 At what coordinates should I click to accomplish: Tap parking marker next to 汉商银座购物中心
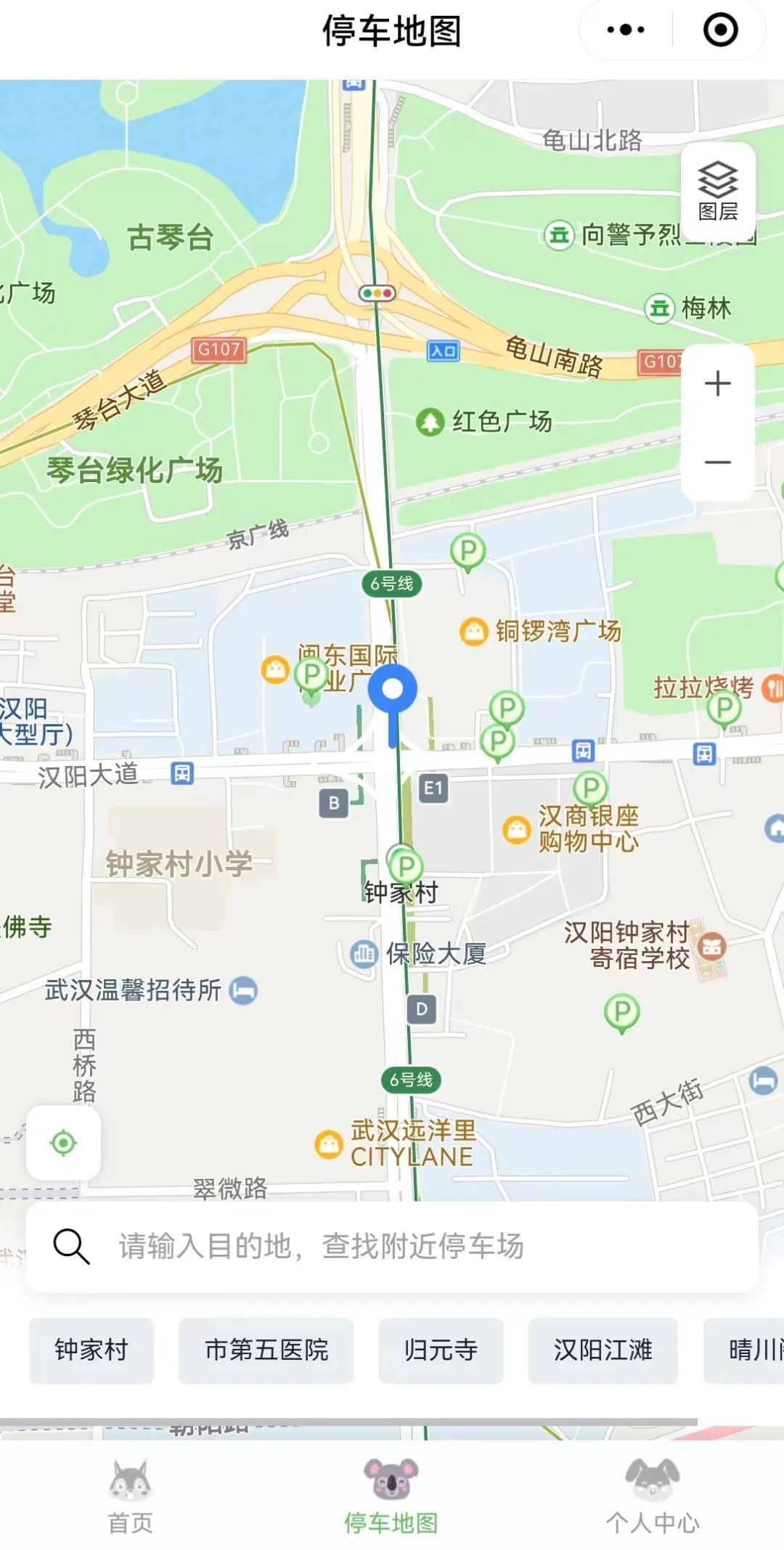[x=590, y=788]
